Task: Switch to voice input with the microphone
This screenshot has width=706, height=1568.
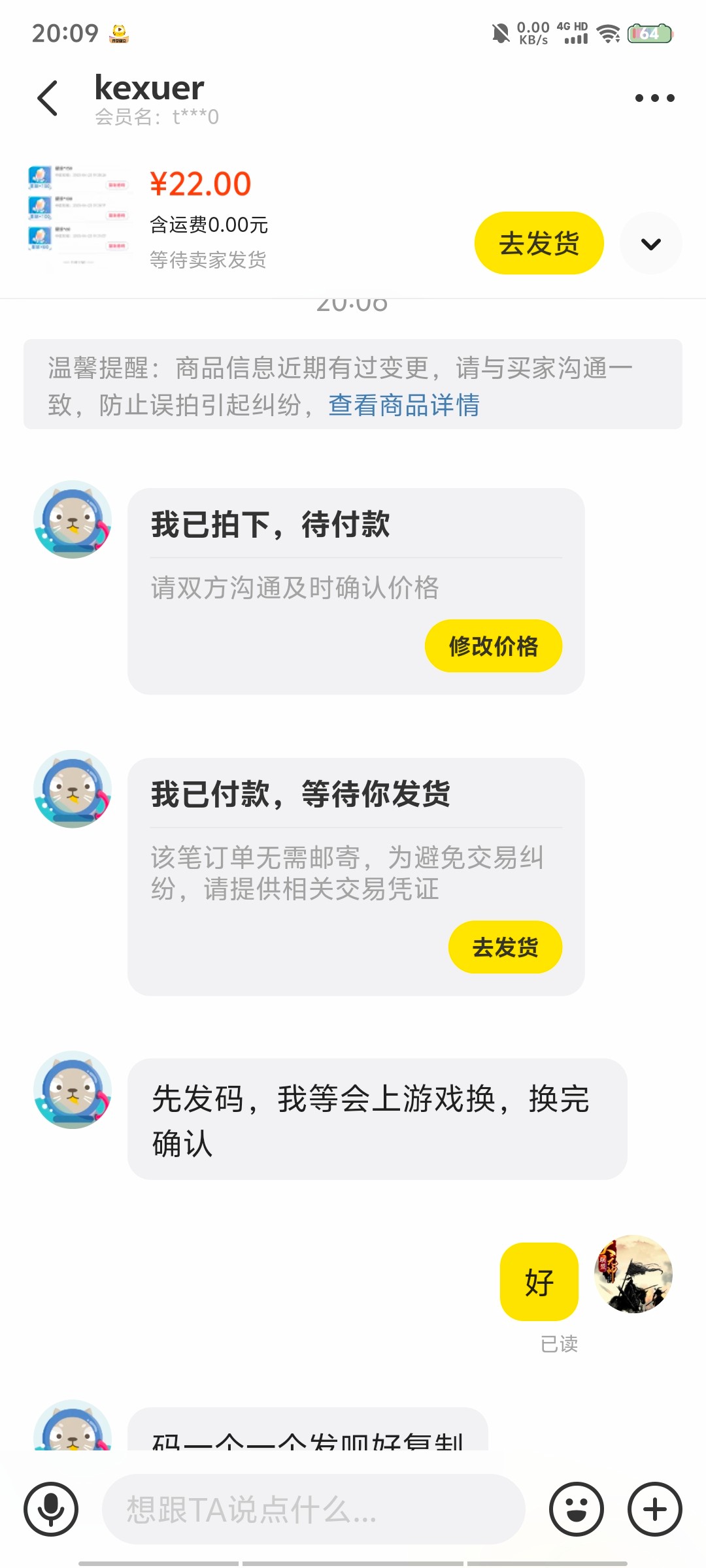Action: point(51,1509)
